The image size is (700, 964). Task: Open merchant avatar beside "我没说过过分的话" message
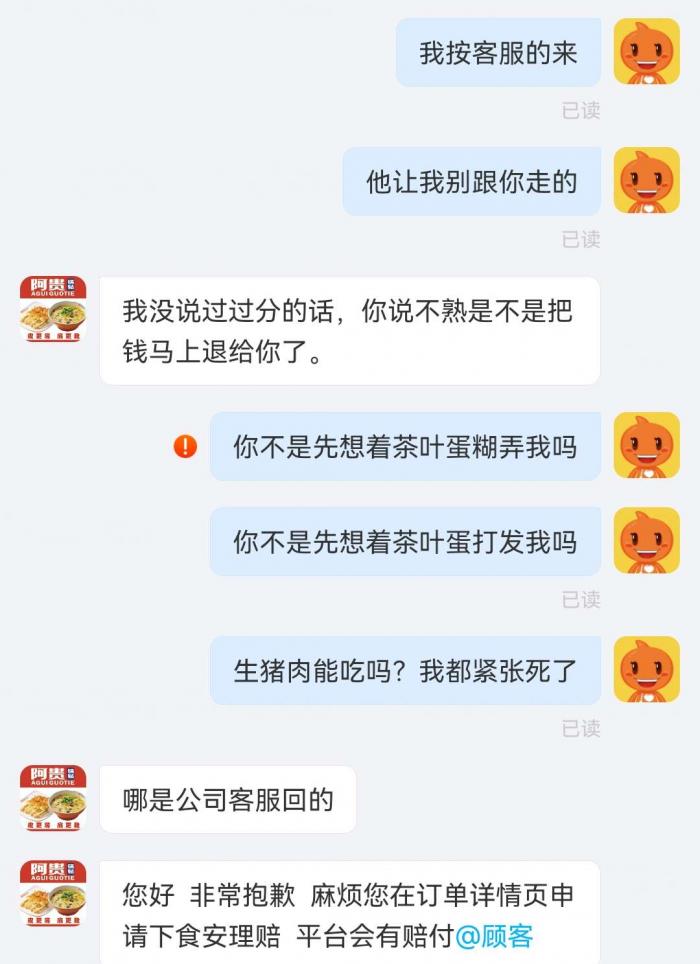[x=53, y=310]
